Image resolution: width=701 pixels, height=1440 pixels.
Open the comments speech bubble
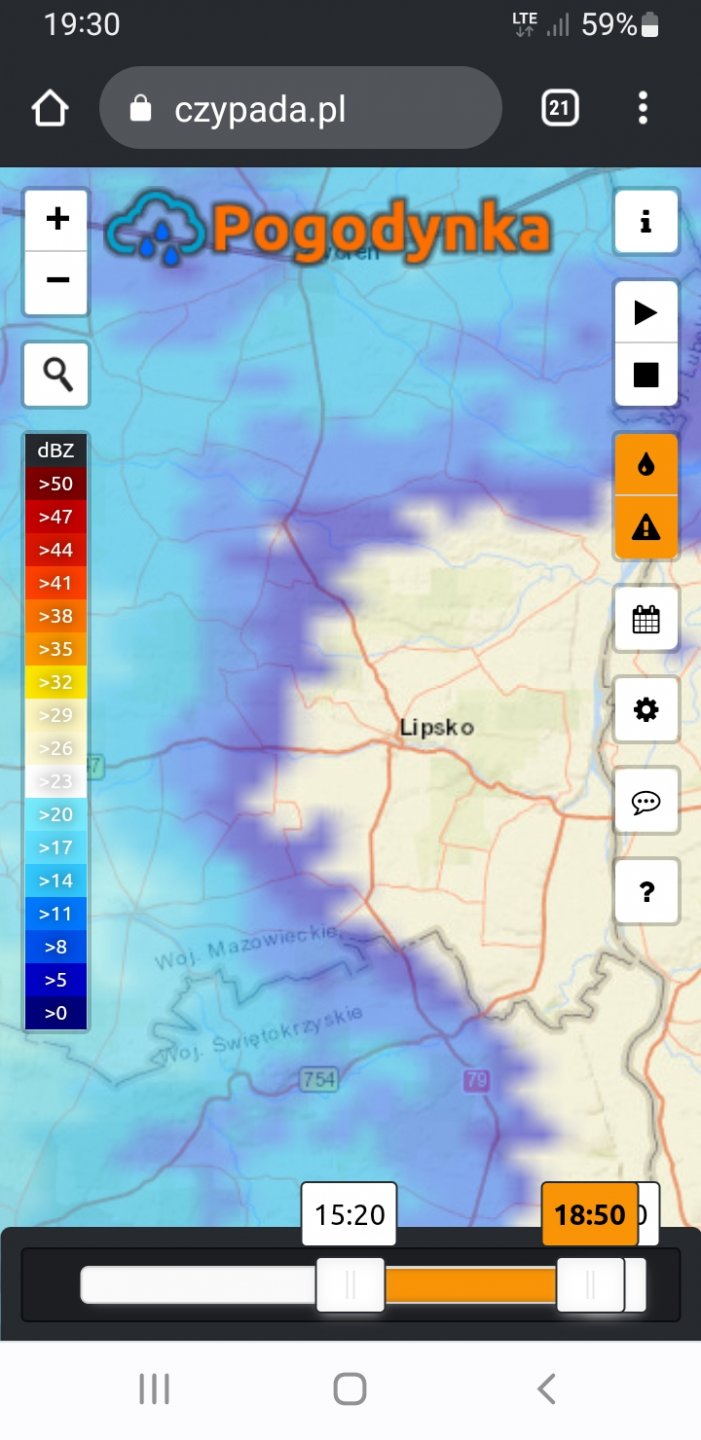pos(646,801)
